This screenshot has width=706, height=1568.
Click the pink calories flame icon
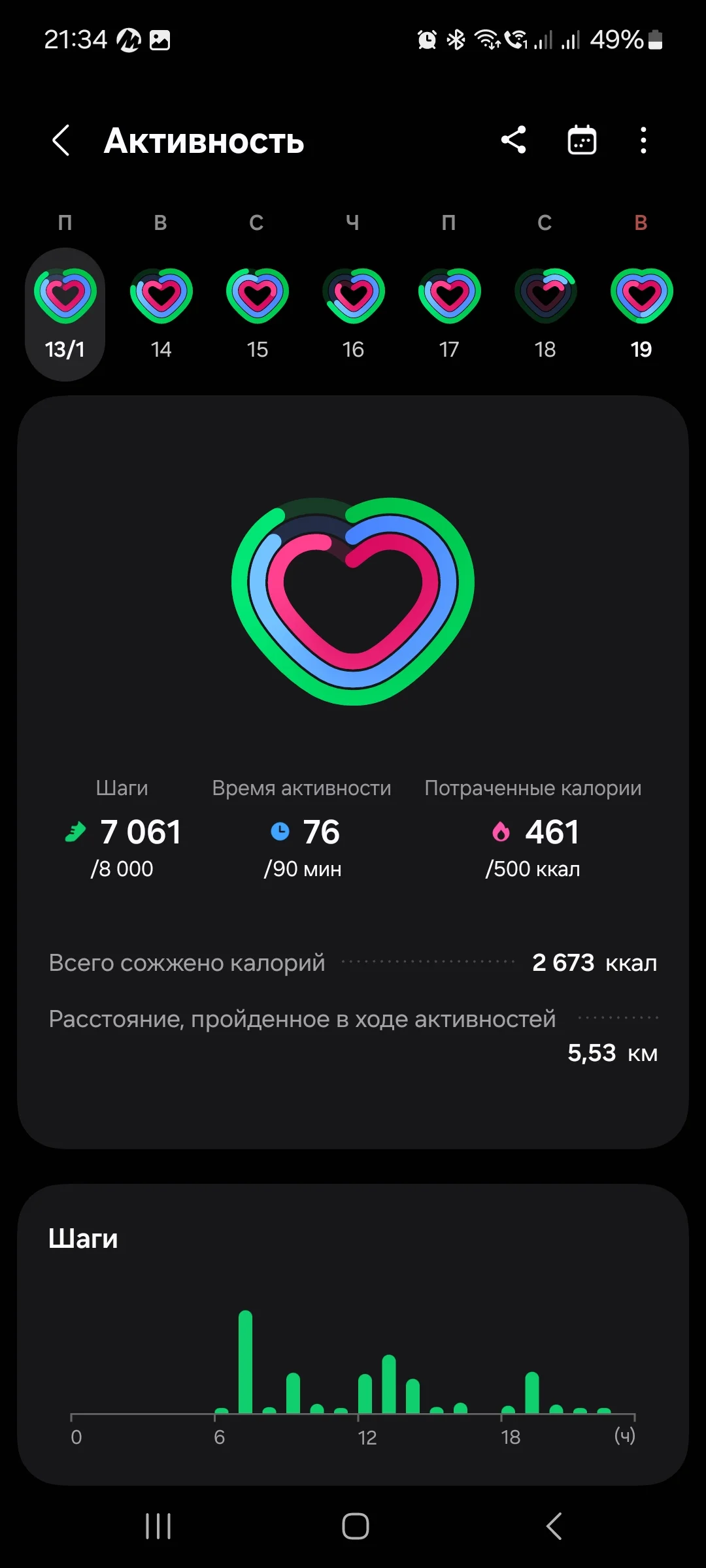[x=500, y=831]
